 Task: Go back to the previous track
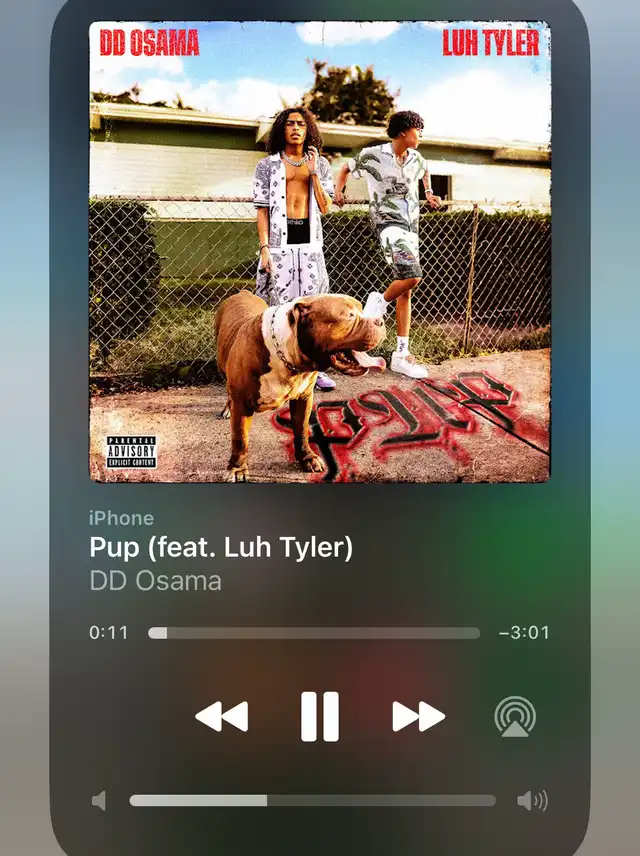pyautogui.click(x=222, y=716)
